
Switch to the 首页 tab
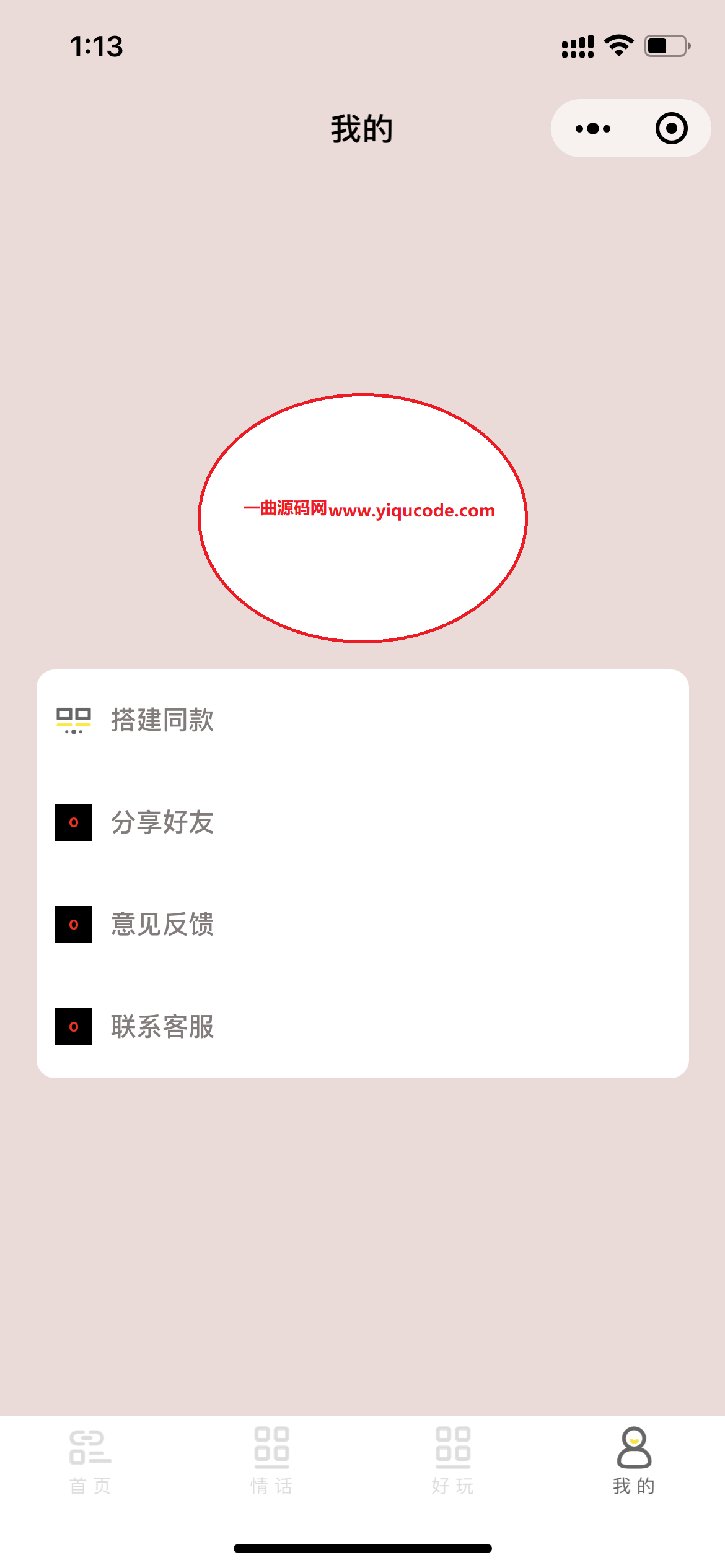click(90, 1461)
